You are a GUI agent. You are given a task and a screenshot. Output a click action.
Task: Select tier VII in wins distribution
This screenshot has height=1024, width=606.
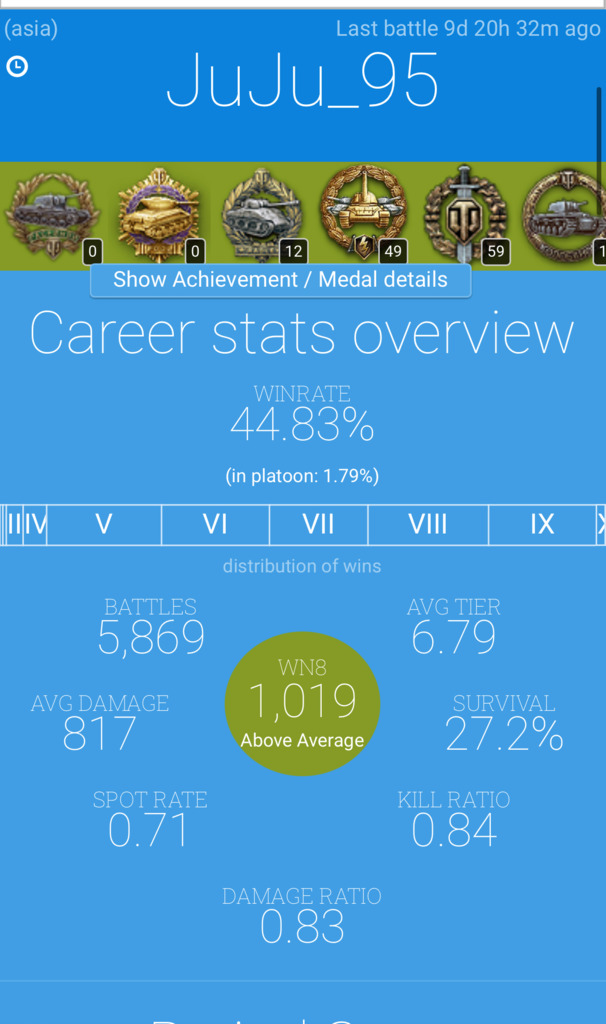click(x=319, y=524)
